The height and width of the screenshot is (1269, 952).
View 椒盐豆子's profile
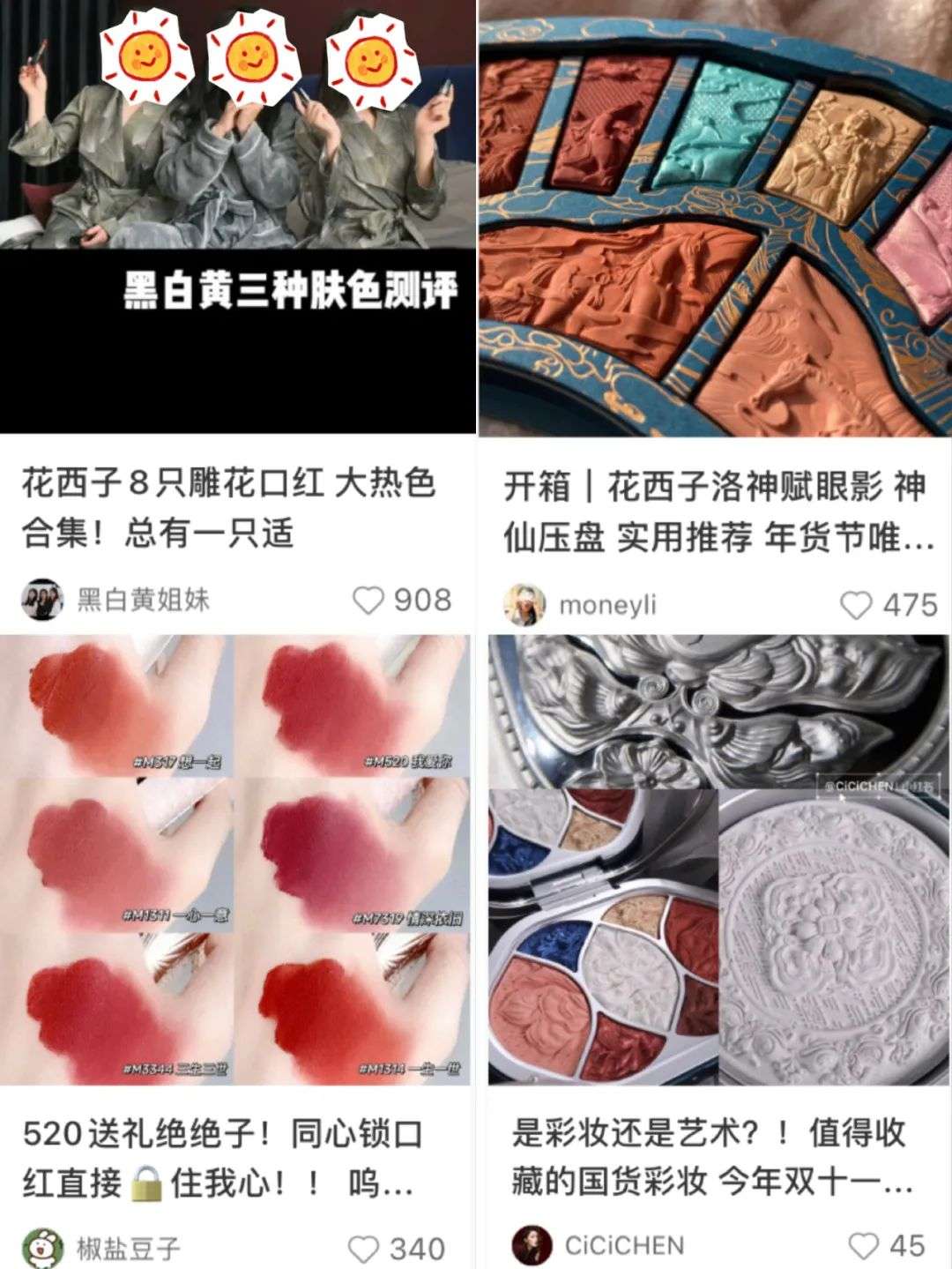pyautogui.click(x=42, y=1248)
